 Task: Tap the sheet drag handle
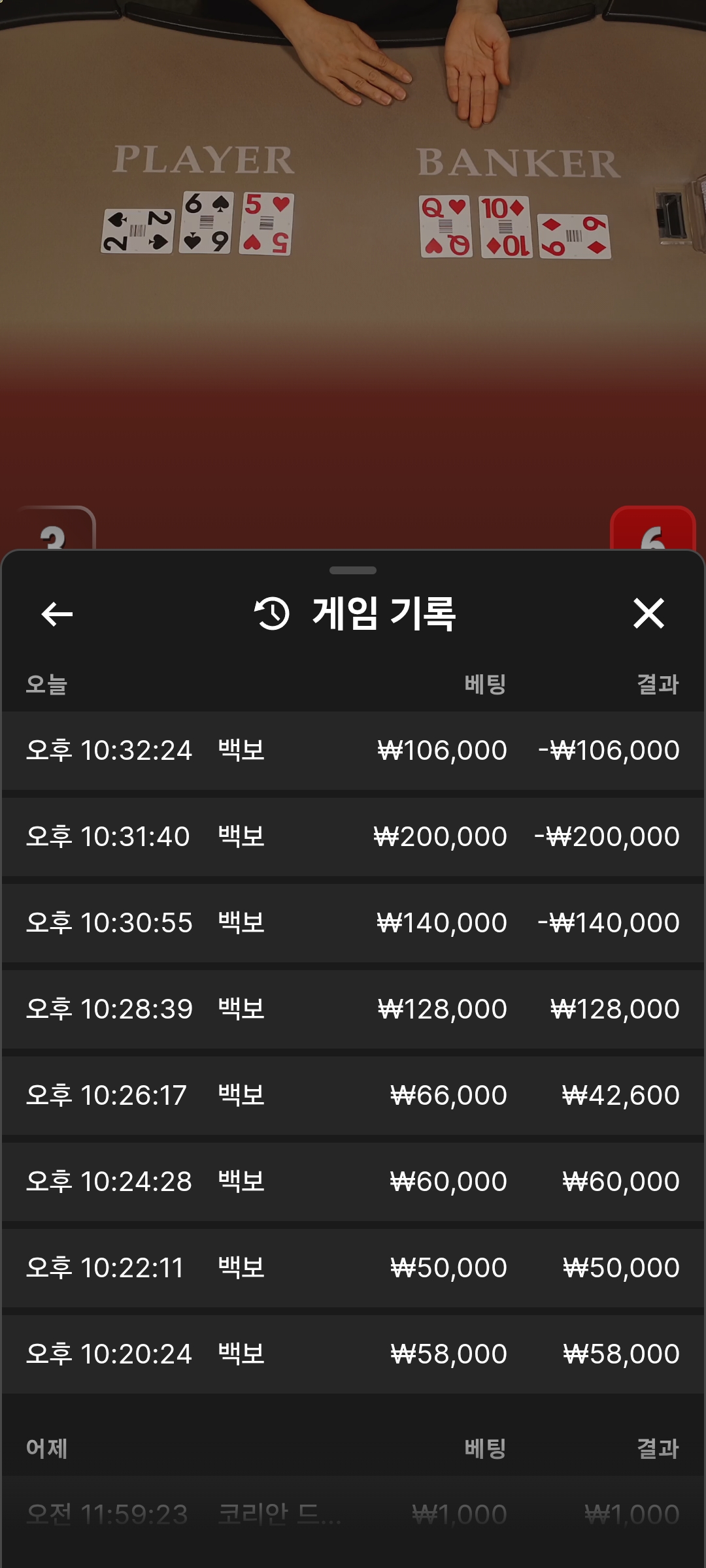[x=353, y=570]
